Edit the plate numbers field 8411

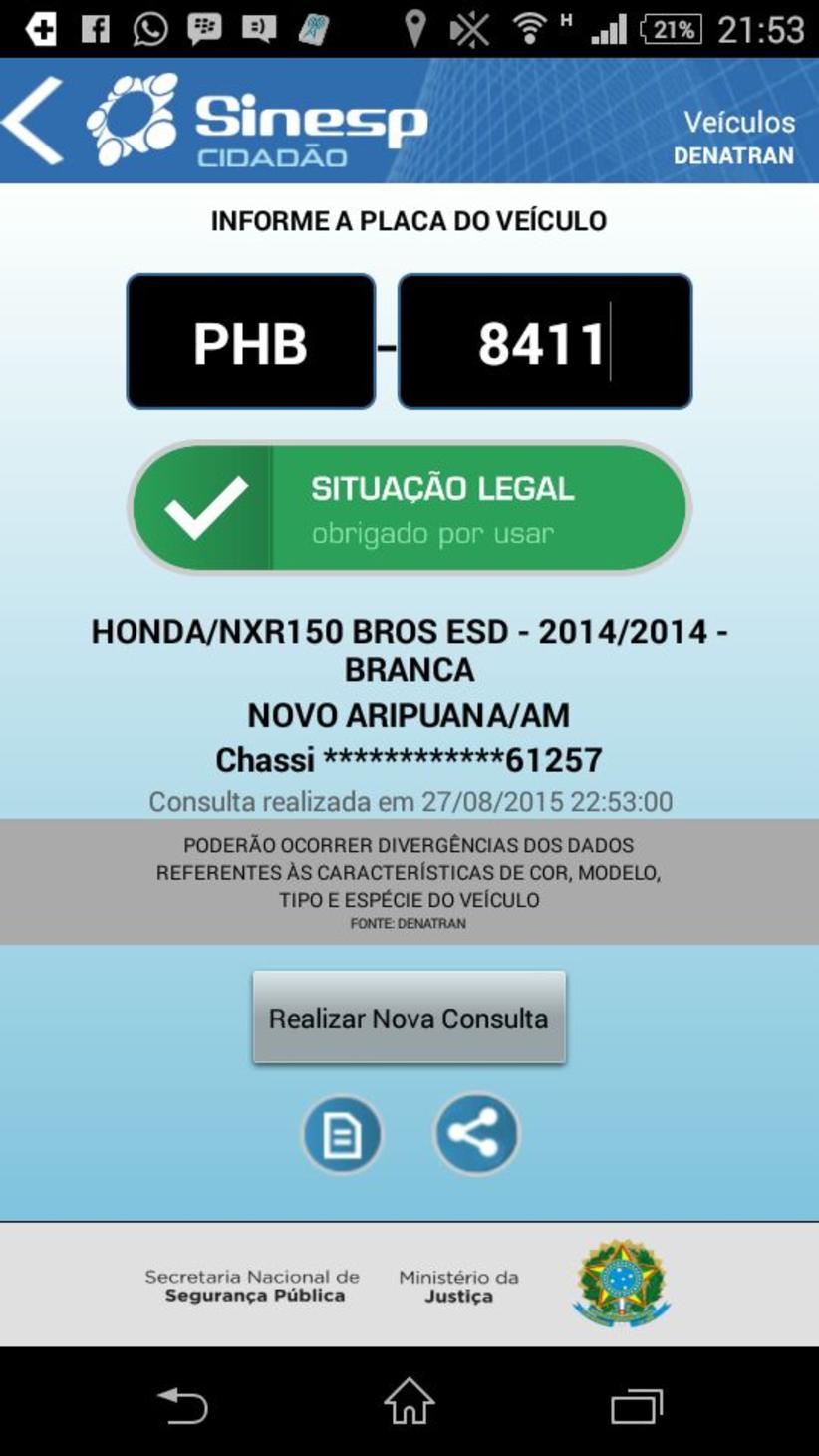pos(544,342)
